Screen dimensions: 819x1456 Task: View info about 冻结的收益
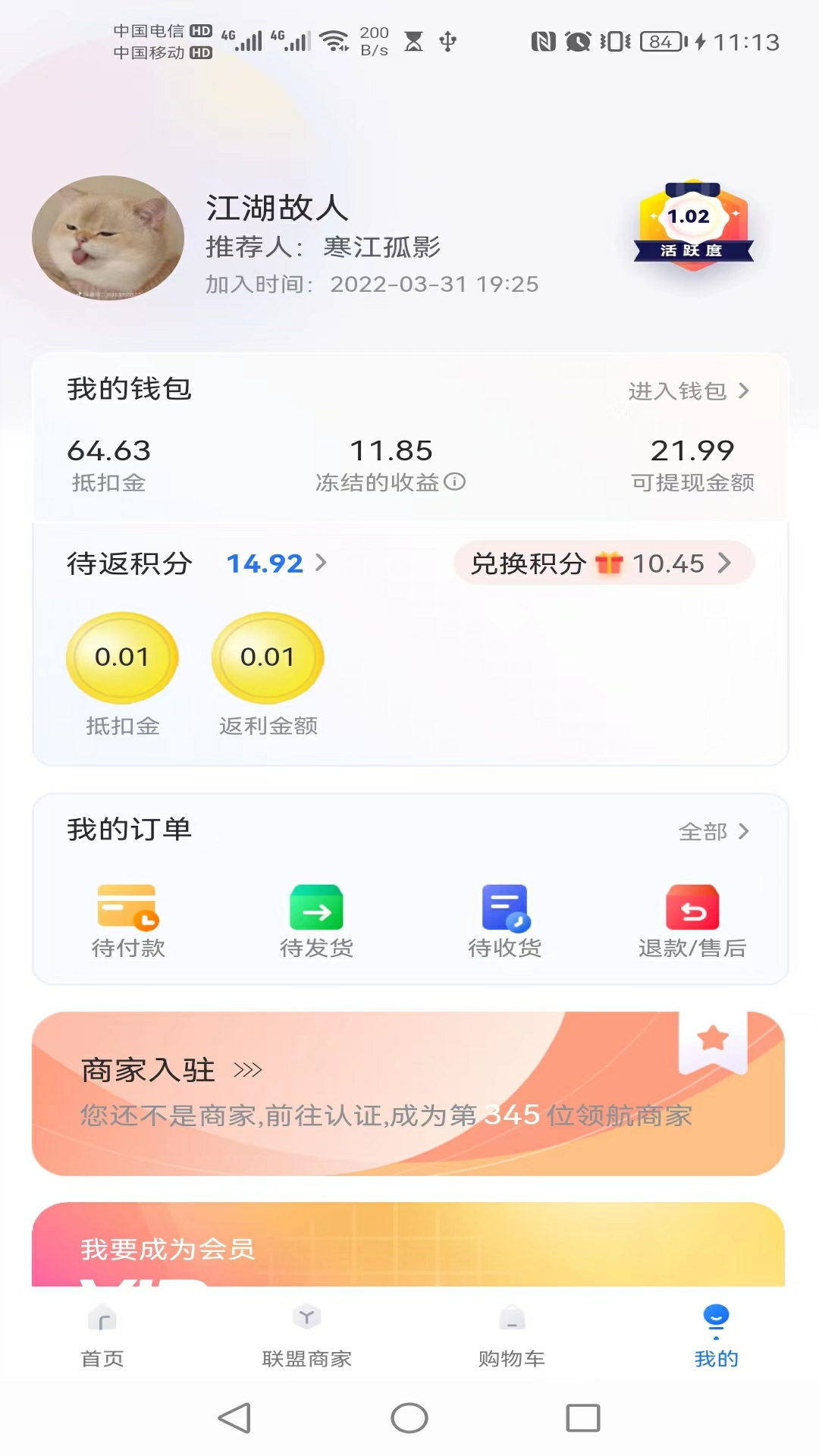[455, 482]
